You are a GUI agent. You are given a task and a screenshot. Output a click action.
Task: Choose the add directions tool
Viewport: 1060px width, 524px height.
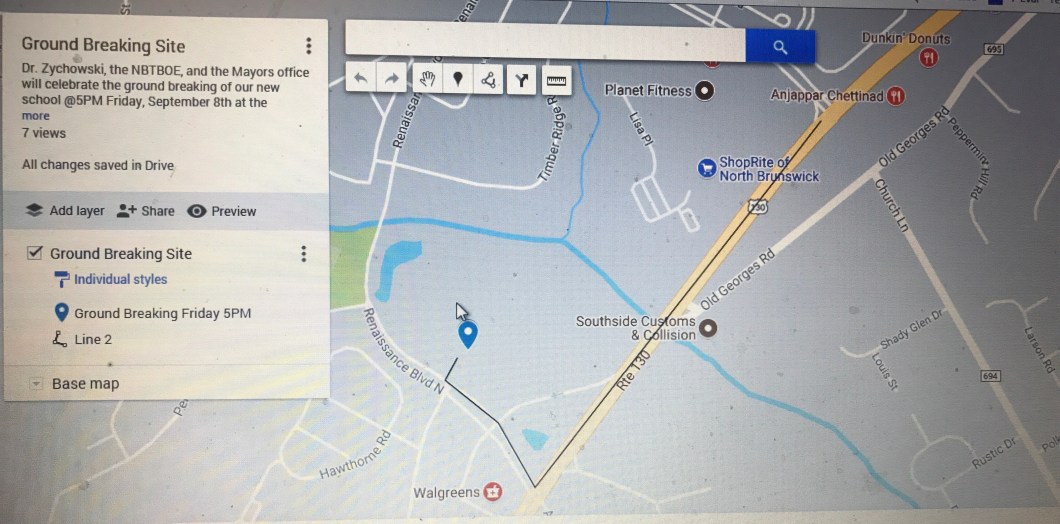pos(521,80)
